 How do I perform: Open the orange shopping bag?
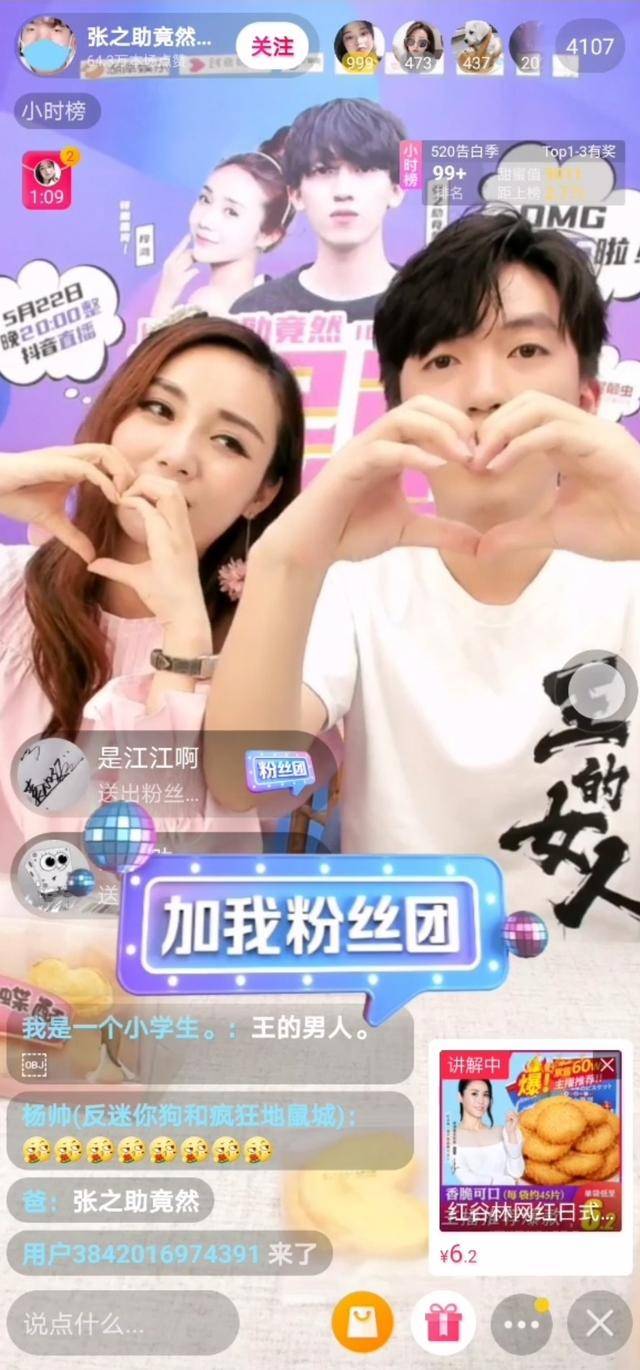pos(363,1323)
